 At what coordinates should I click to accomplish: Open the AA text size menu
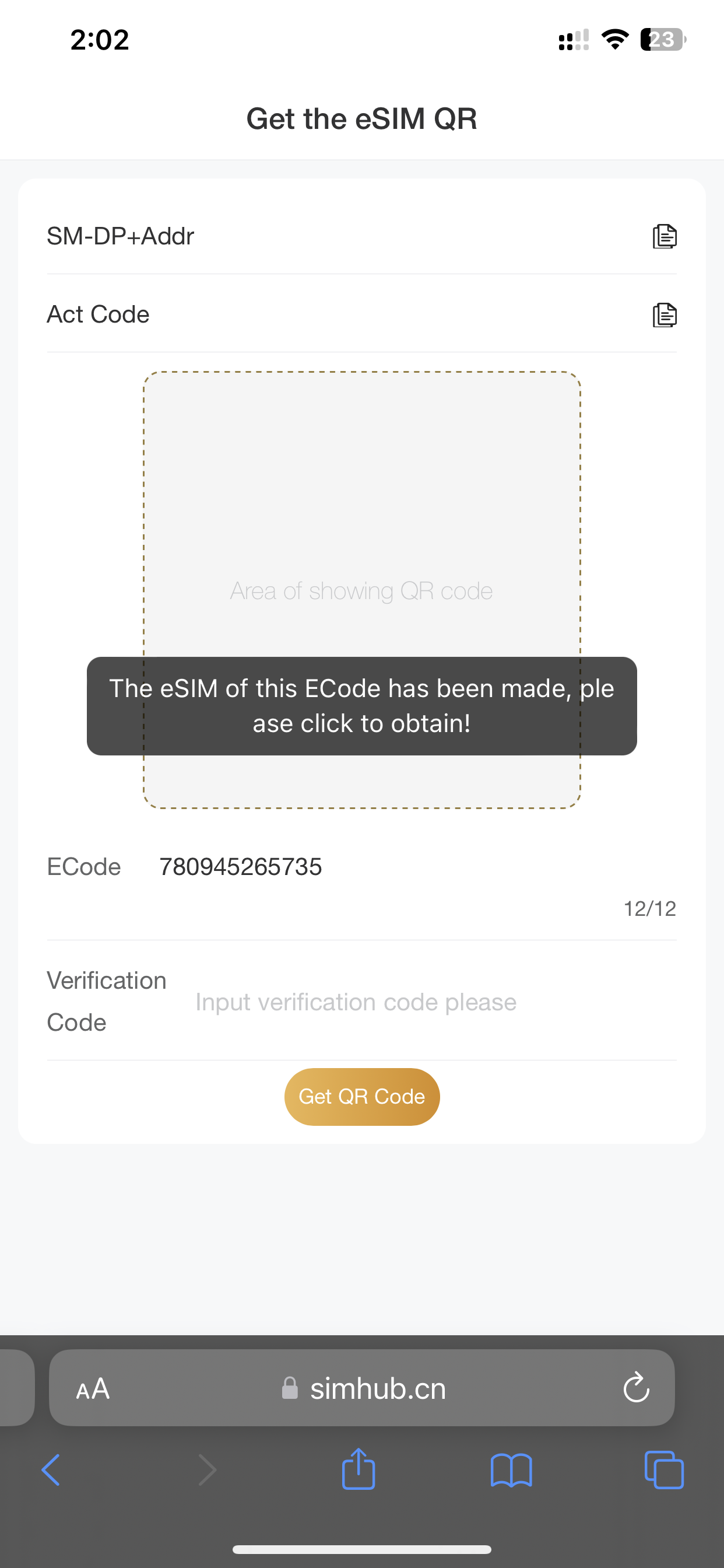(x=93, y=1389)
